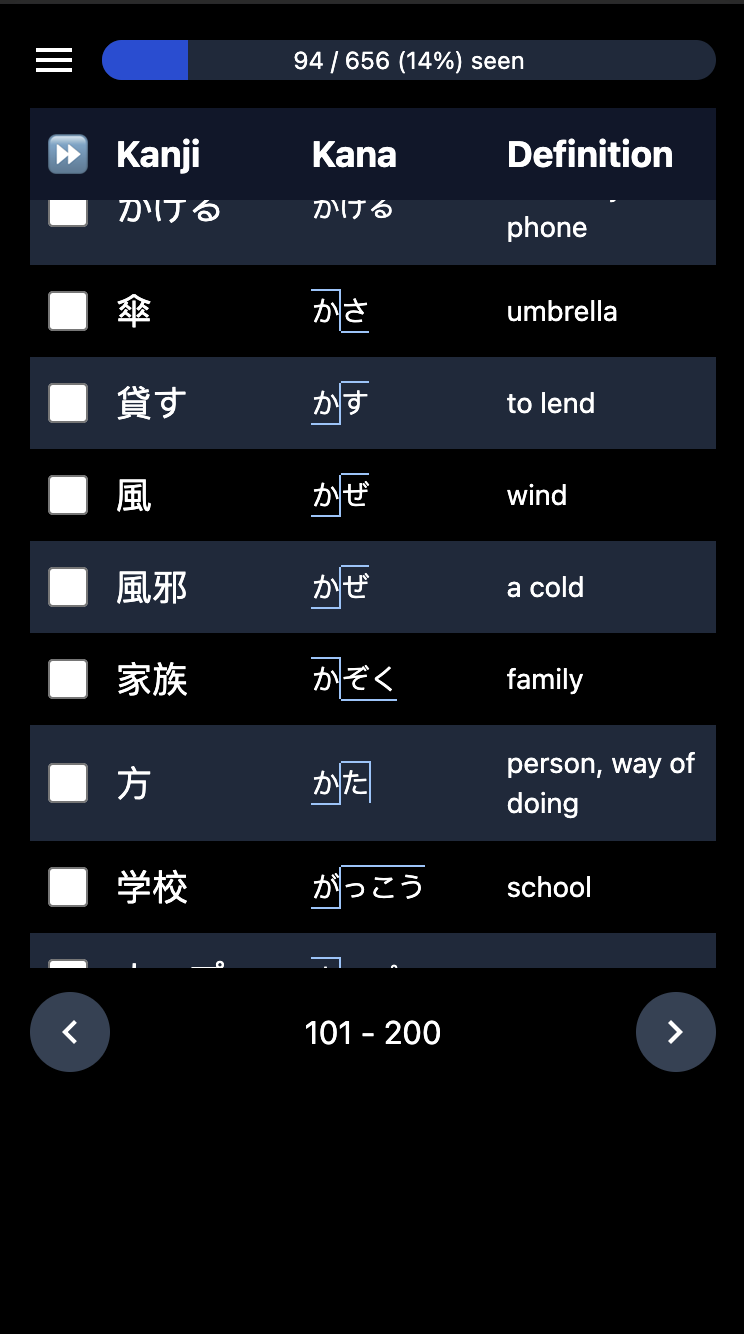
Task: Go to the previous page of words
Action: click(70, 1032)
